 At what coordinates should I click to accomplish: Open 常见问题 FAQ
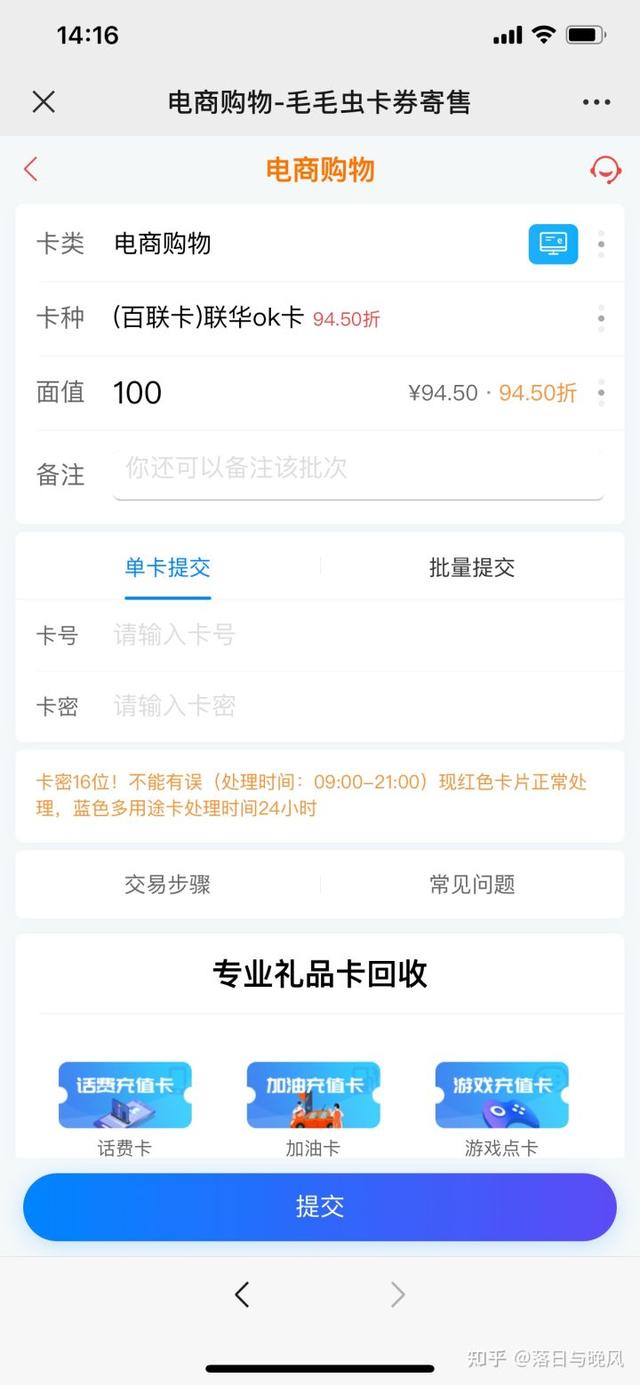472,884
